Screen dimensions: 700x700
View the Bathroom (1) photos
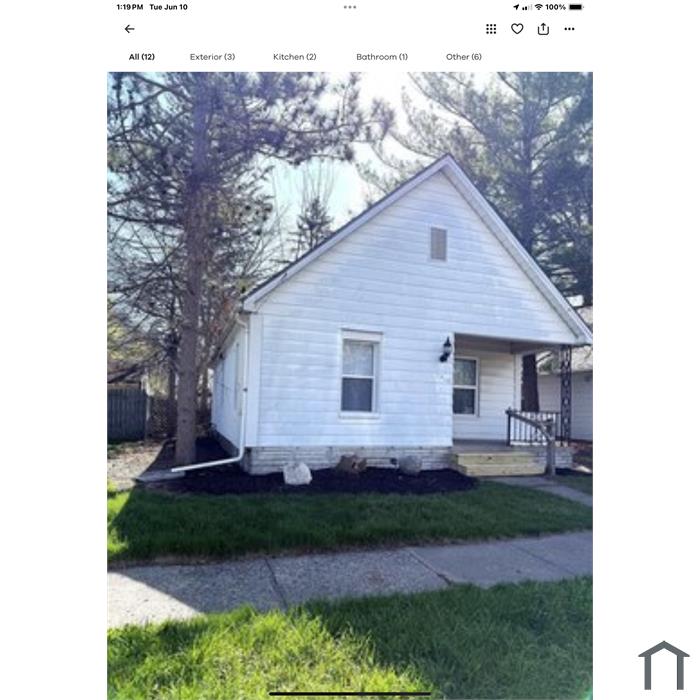point(381,57)
